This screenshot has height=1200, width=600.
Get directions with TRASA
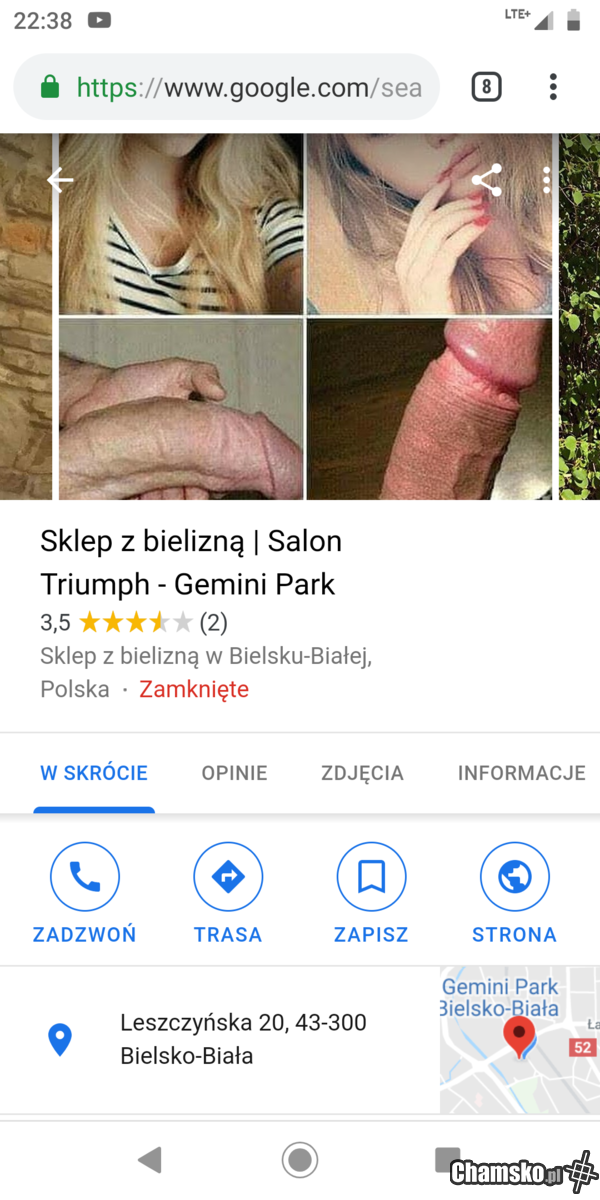(x=228, y=892)
